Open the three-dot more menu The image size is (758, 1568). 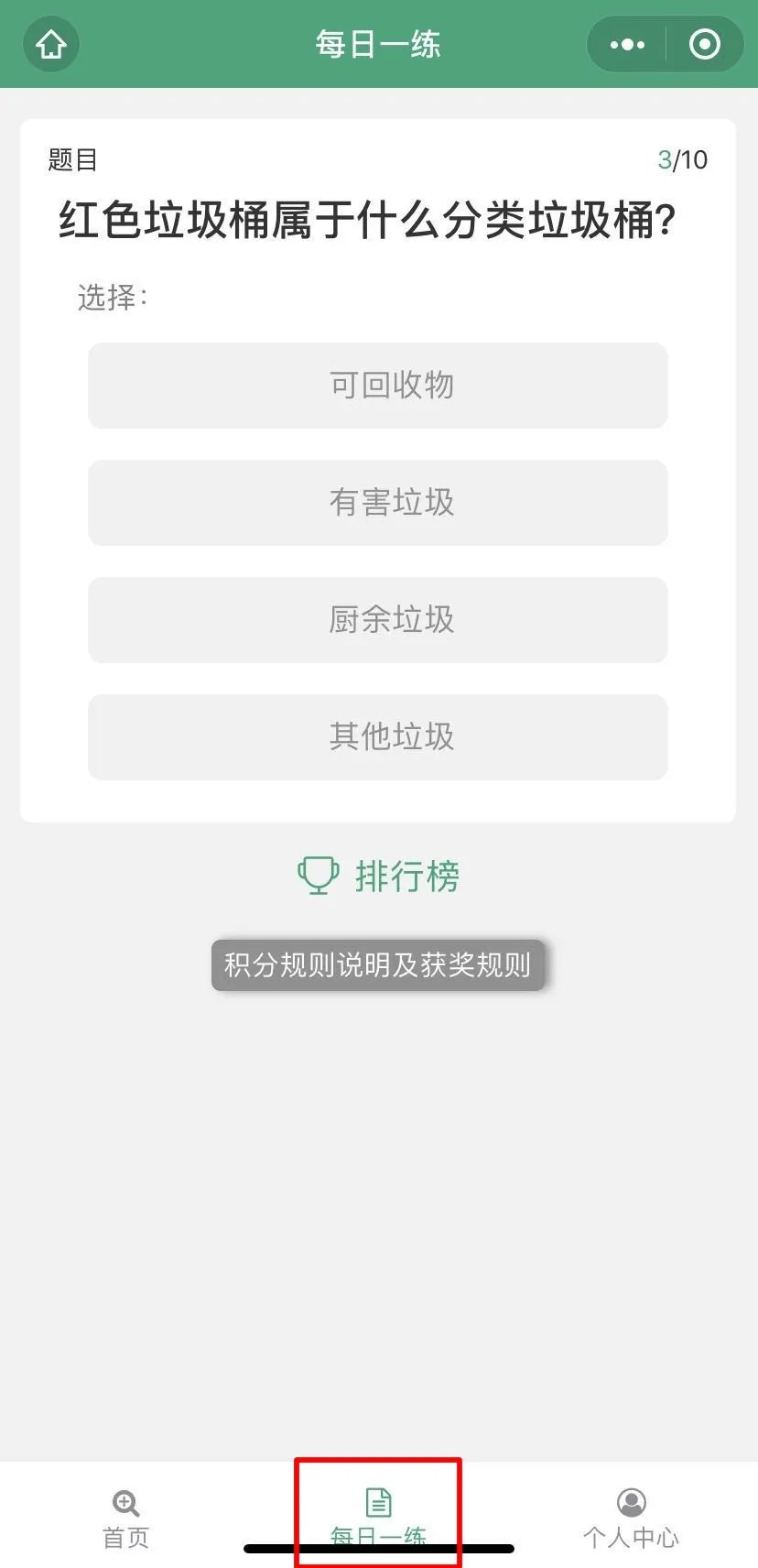point(627,44)
